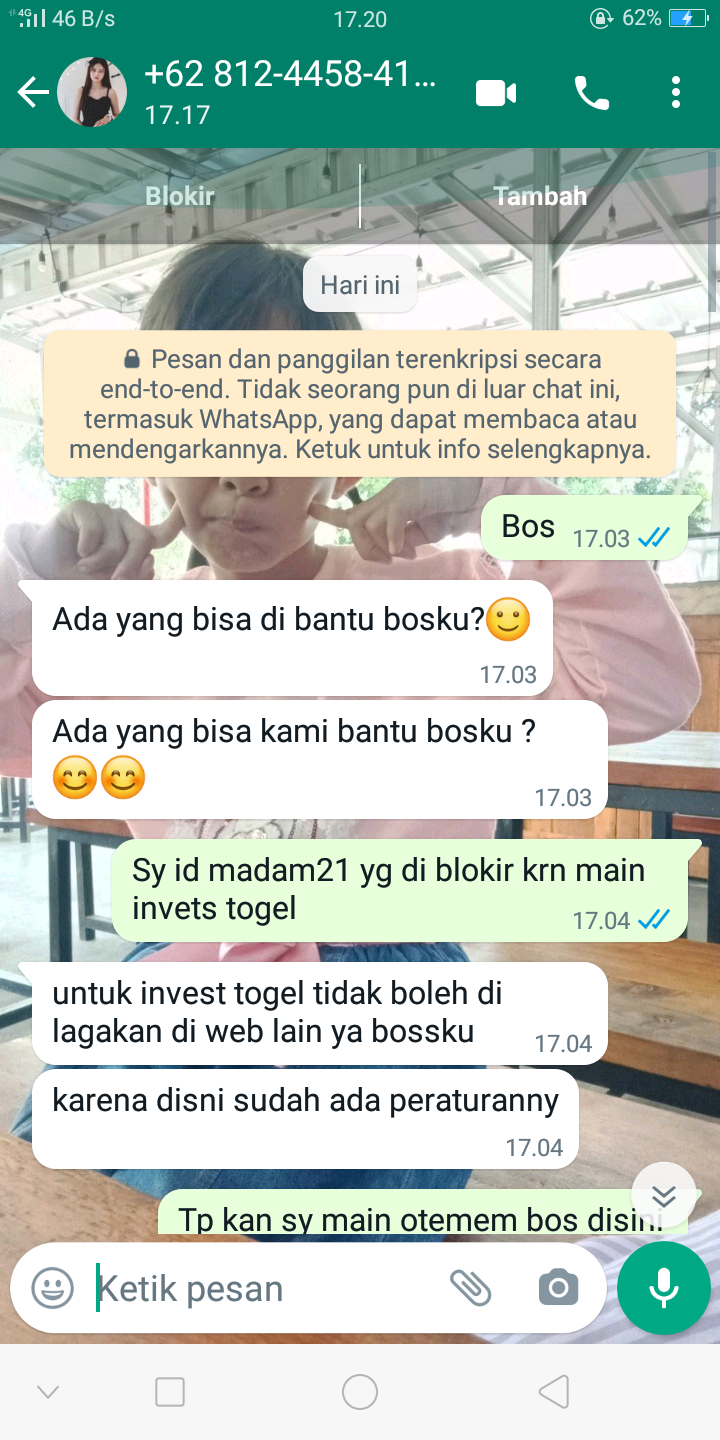Block this number with Blokir
This screenshot has width=720, height=1440.
180,196
